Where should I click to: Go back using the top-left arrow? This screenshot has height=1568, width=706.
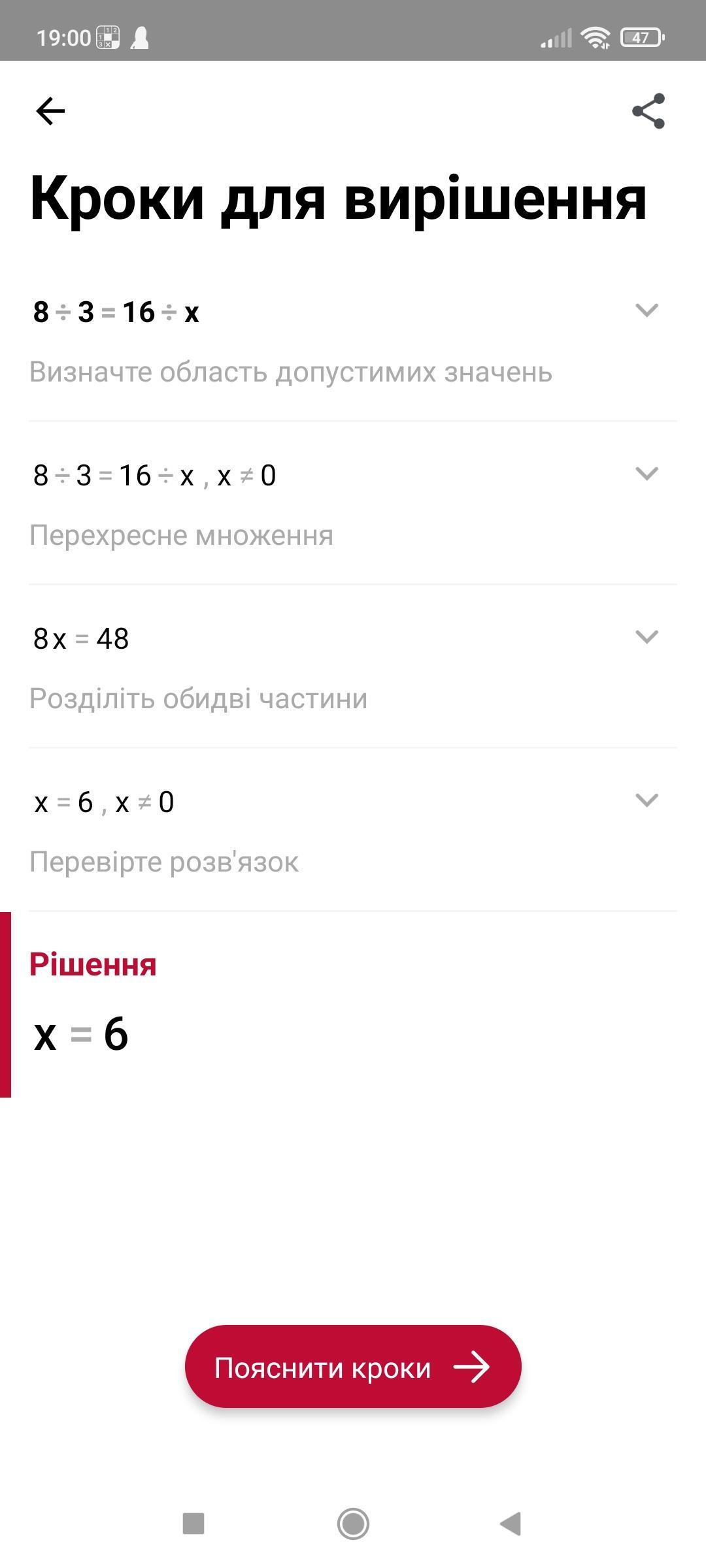(x=50, y=111)
